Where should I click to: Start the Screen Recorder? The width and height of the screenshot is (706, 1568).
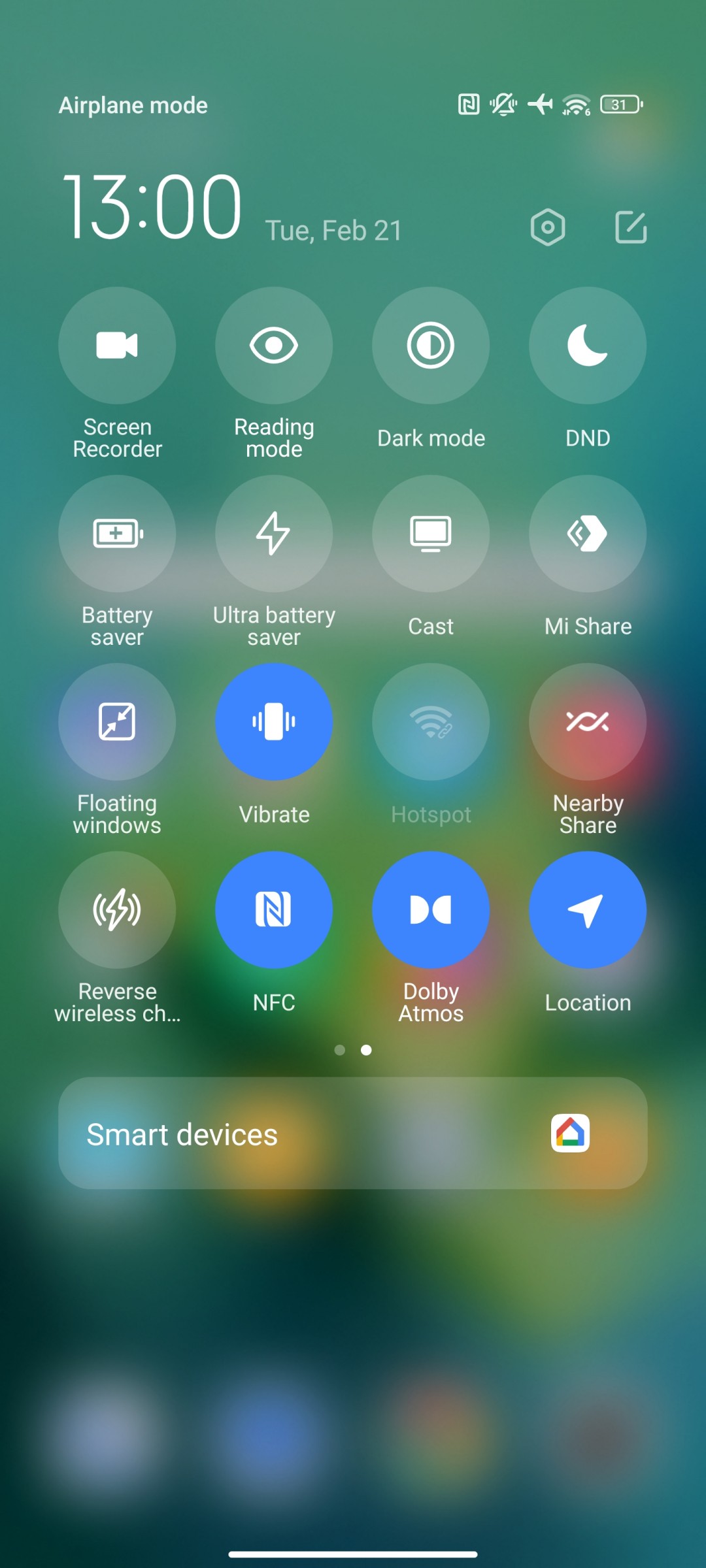(117, 345)
